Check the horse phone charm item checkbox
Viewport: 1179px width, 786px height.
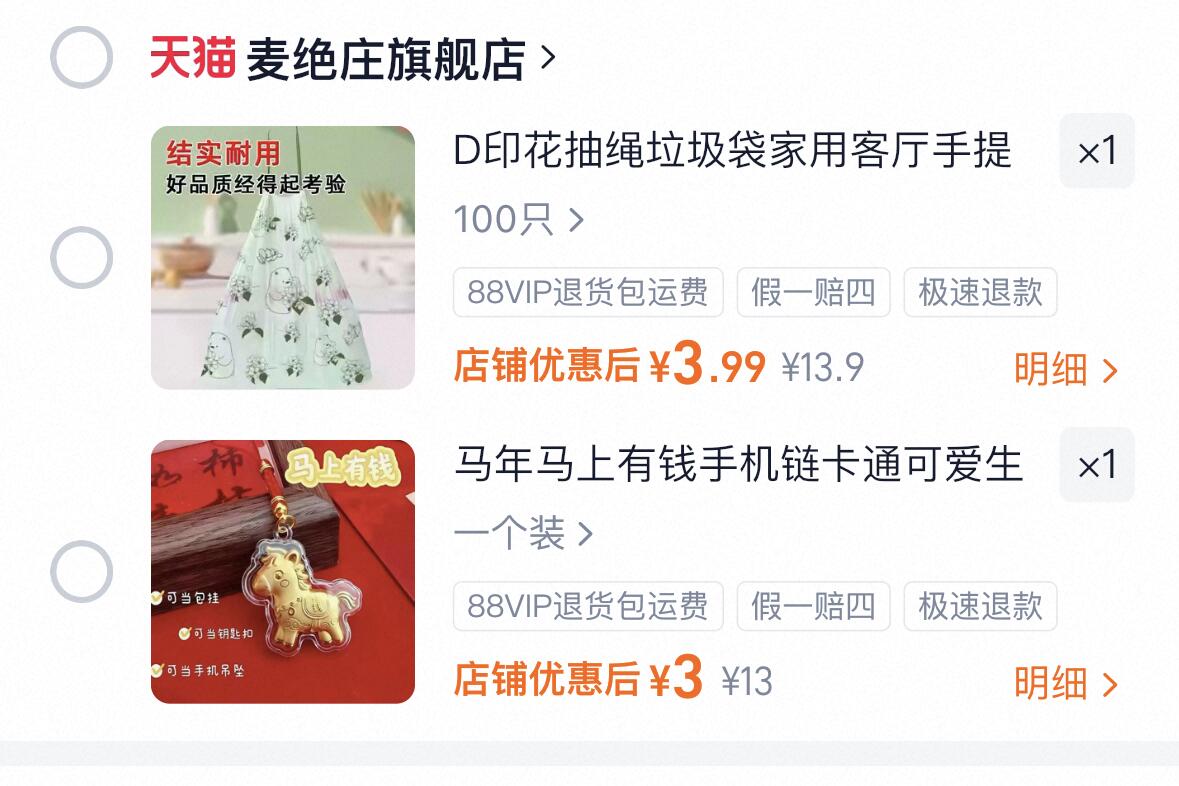pos(81,572)
